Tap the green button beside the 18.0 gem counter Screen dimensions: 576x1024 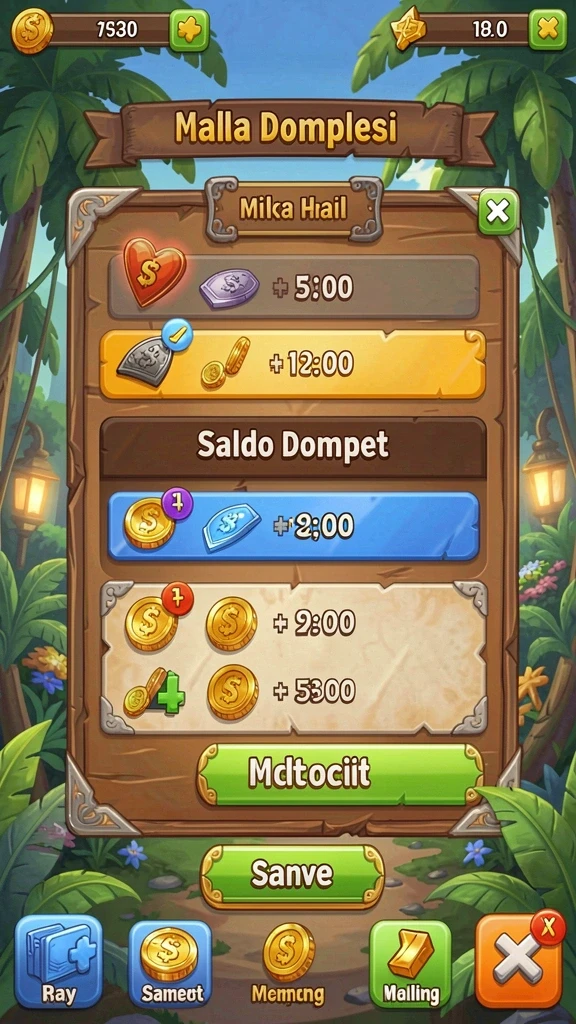coord(547,29)
